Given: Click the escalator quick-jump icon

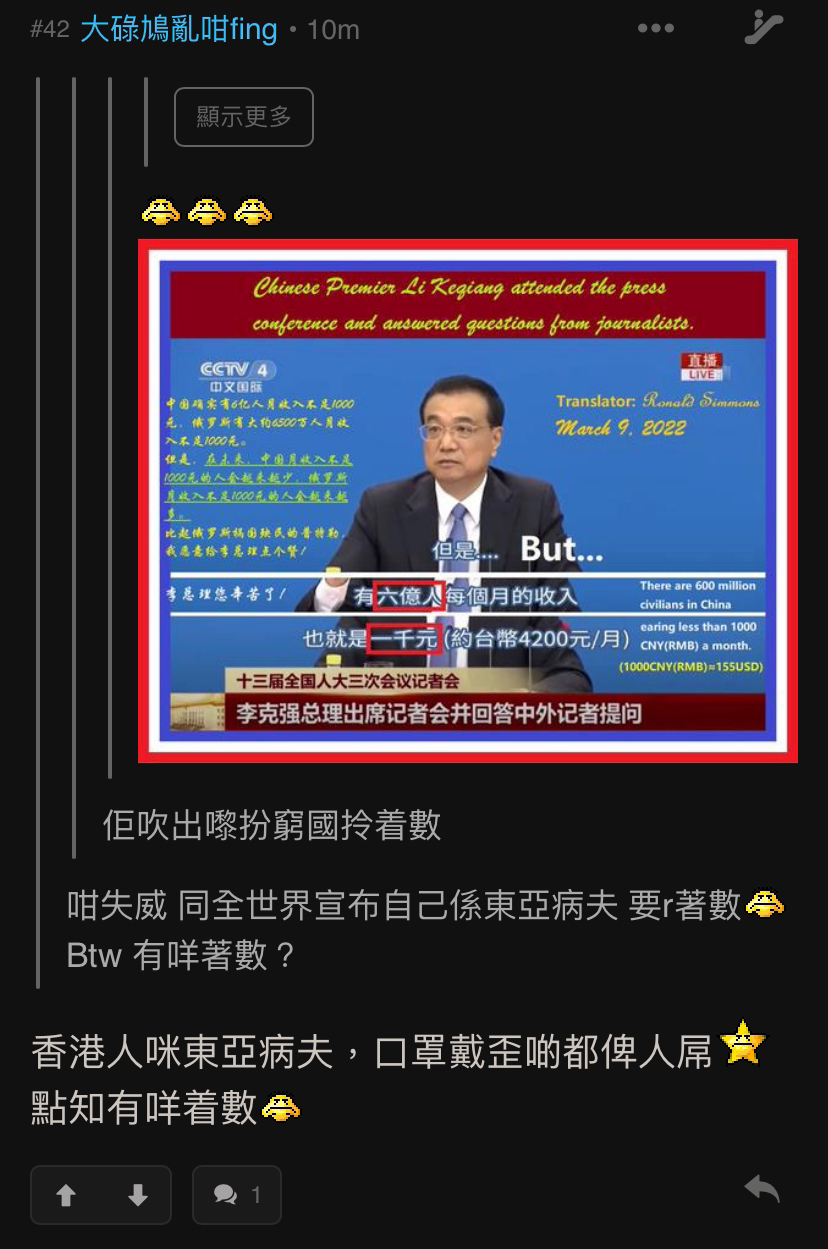Looking at the screenshot, I should point(763,28).
